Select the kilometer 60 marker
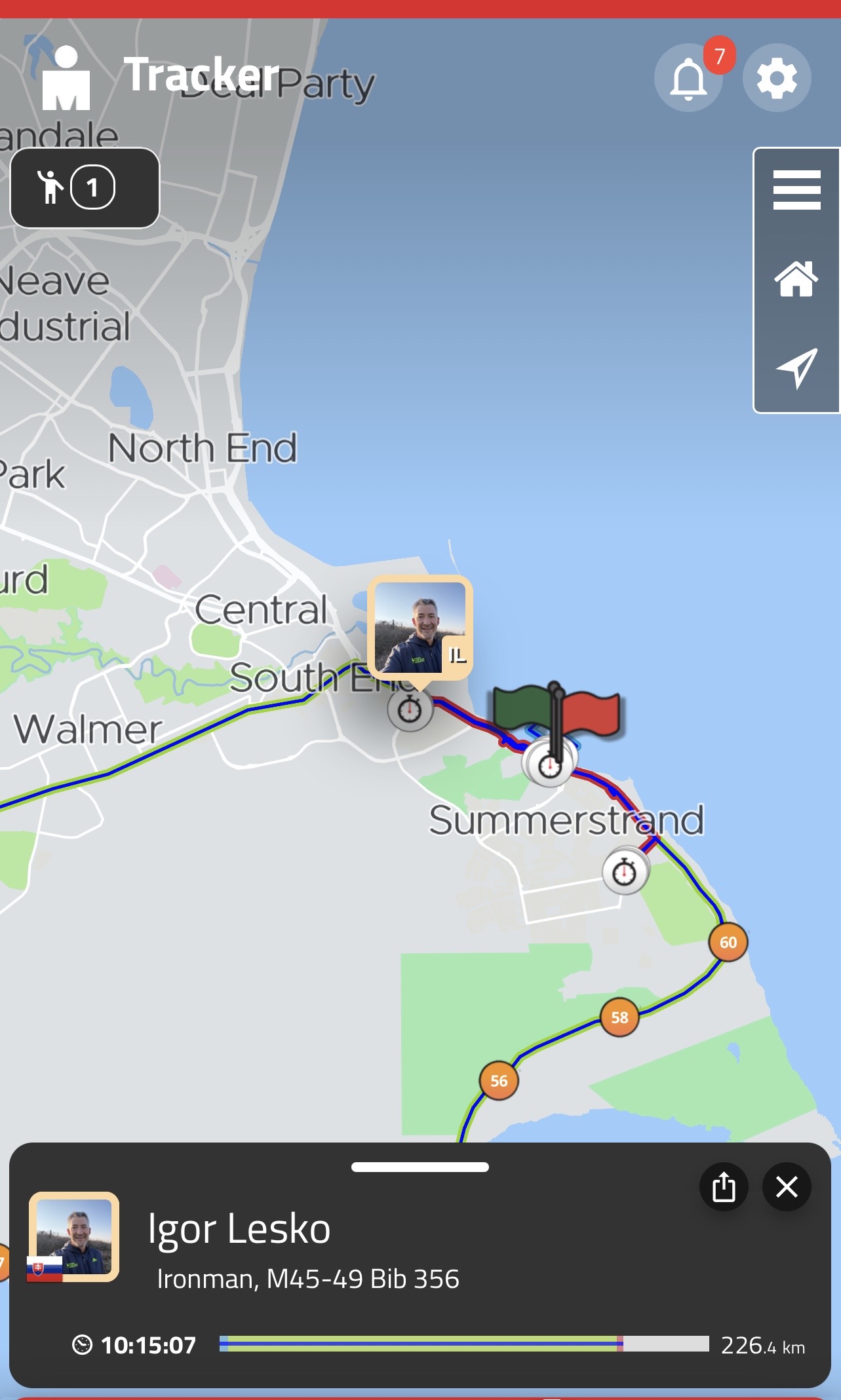 (728, 943)
